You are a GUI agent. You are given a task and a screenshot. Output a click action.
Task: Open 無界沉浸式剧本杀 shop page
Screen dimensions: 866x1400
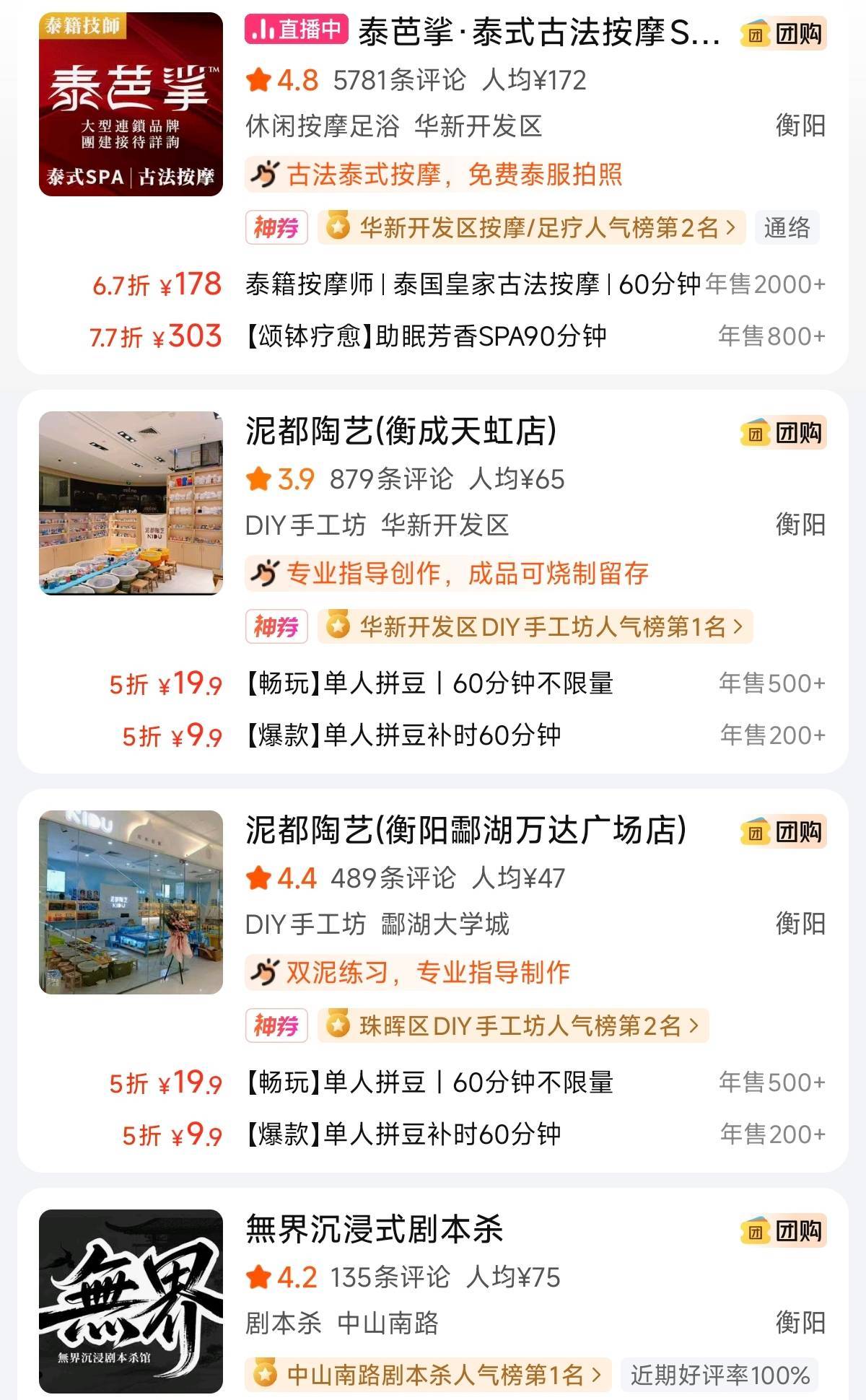(x=374, y=1230)
